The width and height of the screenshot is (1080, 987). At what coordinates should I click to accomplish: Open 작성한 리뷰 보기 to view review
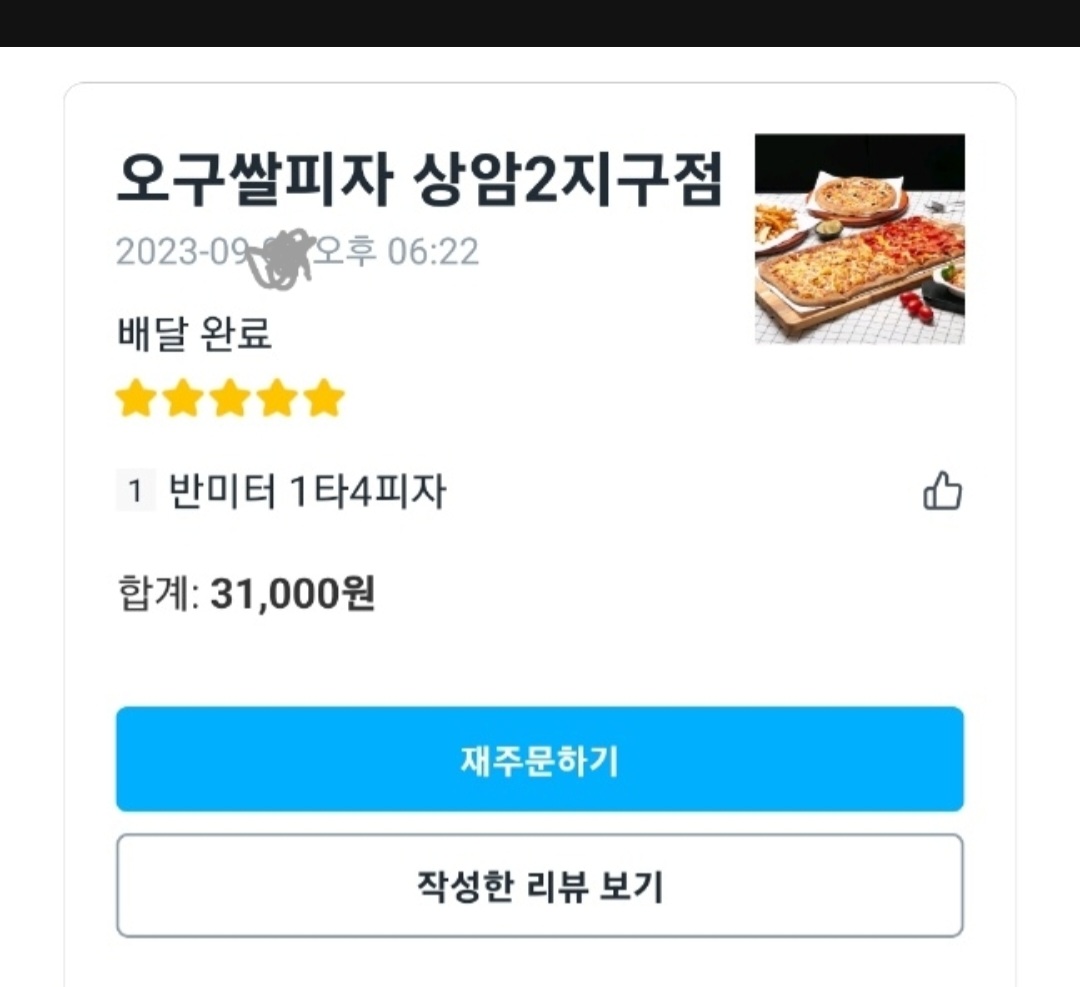click(x=540, y=886)
